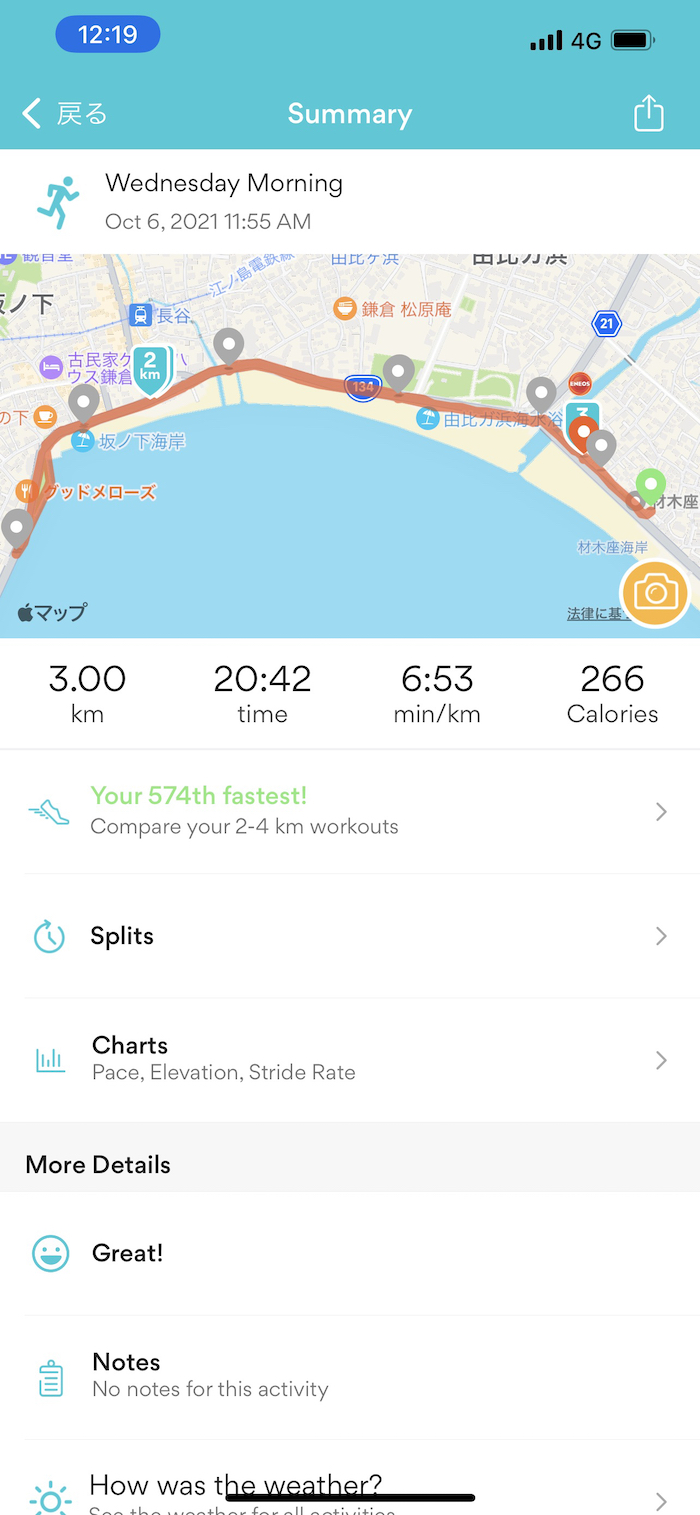The width and height of the screenshot is (700, 1515).
Task: Share this run summary
Action: (x=649, y=113)
